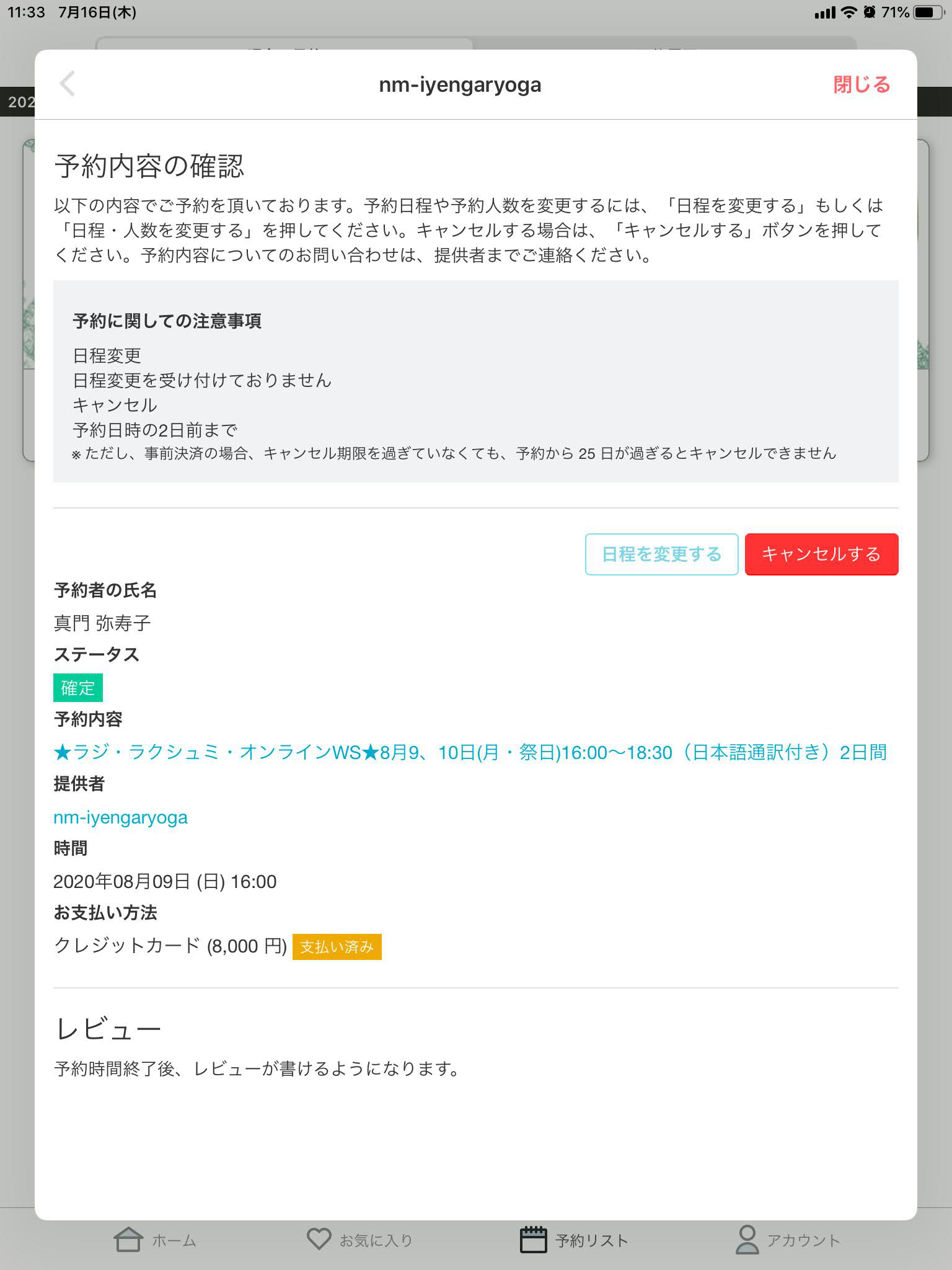
Task: Open the nm-iyengaryoga provider link
Action: point(120,817)
